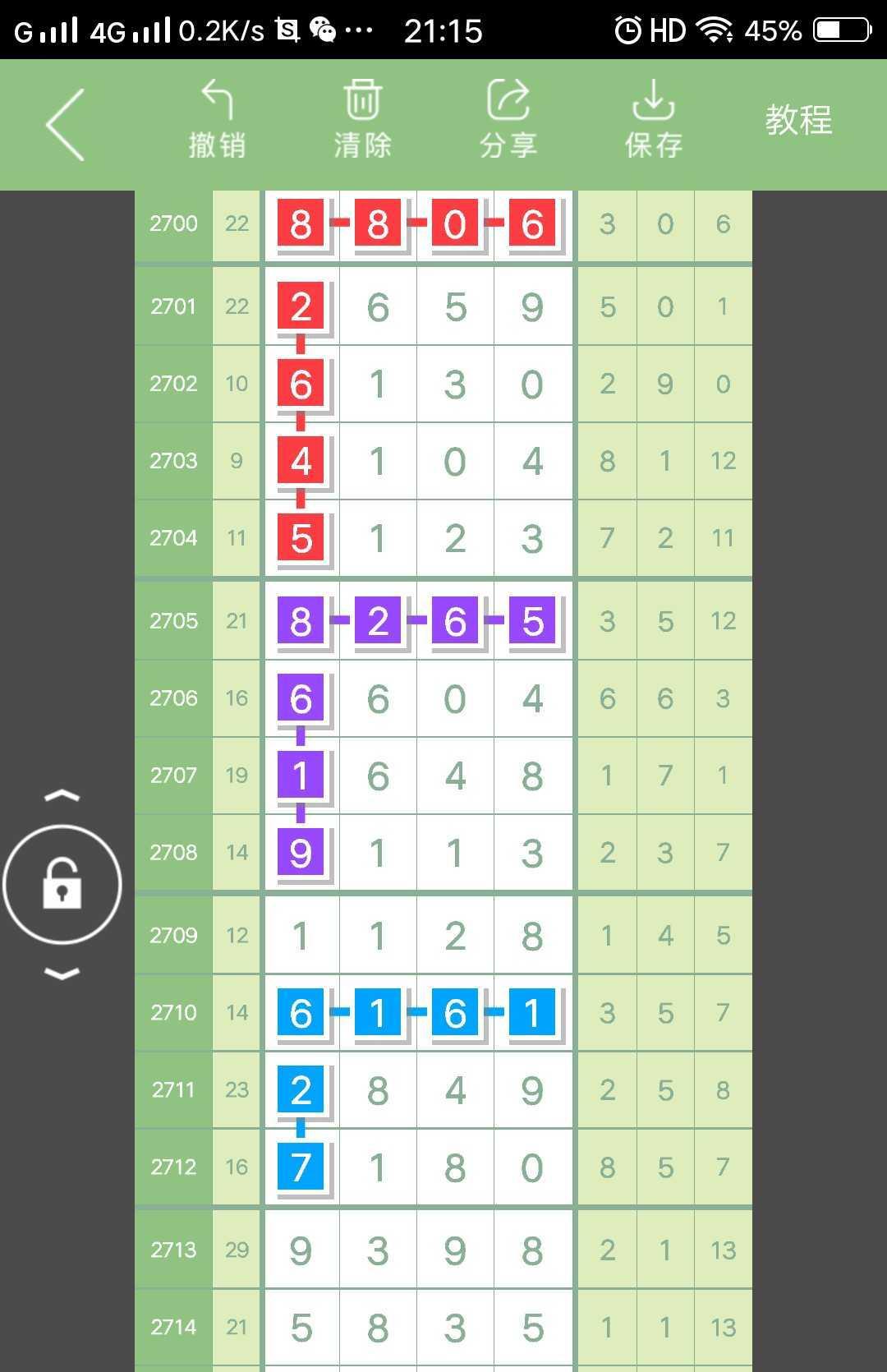Viewport: 887px width, 1372px height.
Task: Clear all marks with 清除
Action: pyautogui.click(x=362, y=121)
